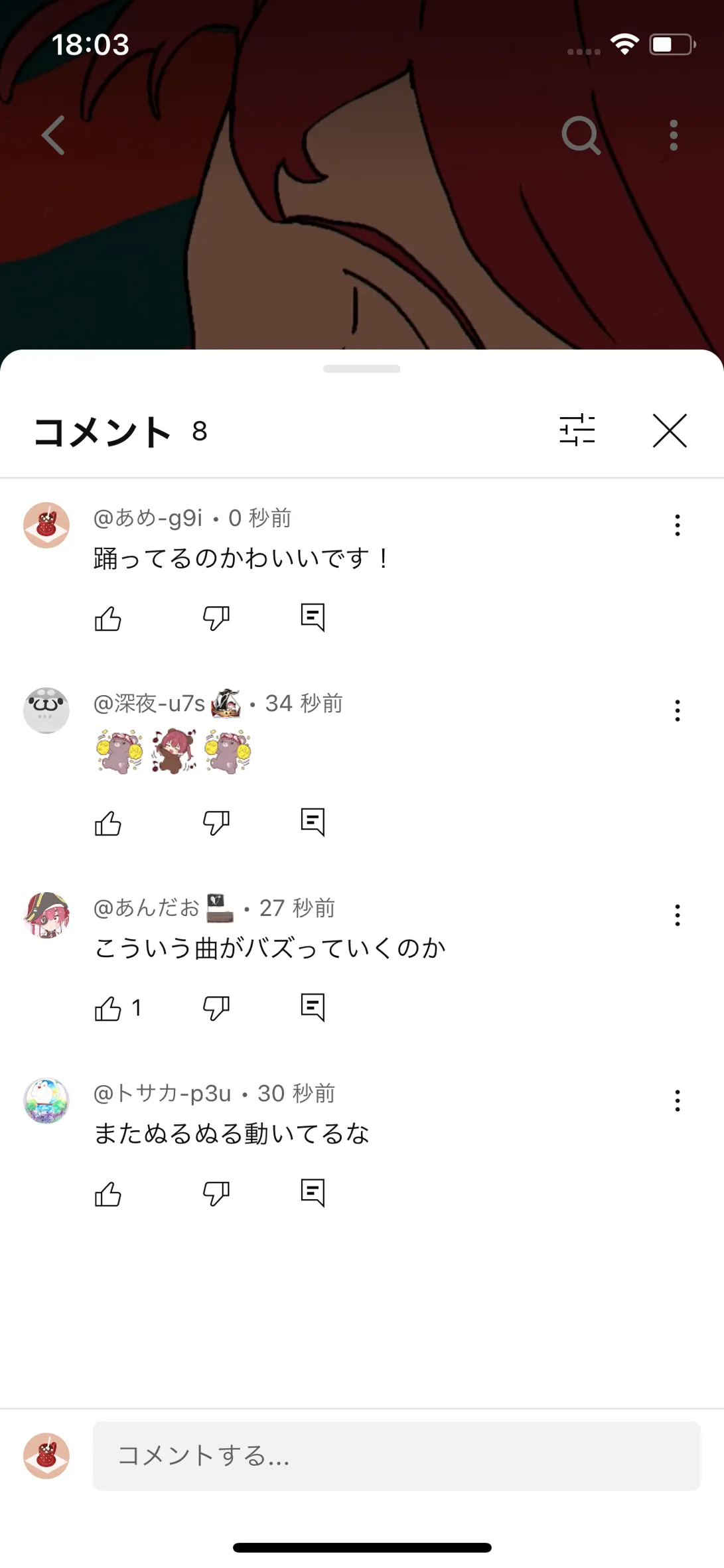Open the profile avatar of @あんだお
This screenshot has width=724, height=1568.
(x=46, y=915)
